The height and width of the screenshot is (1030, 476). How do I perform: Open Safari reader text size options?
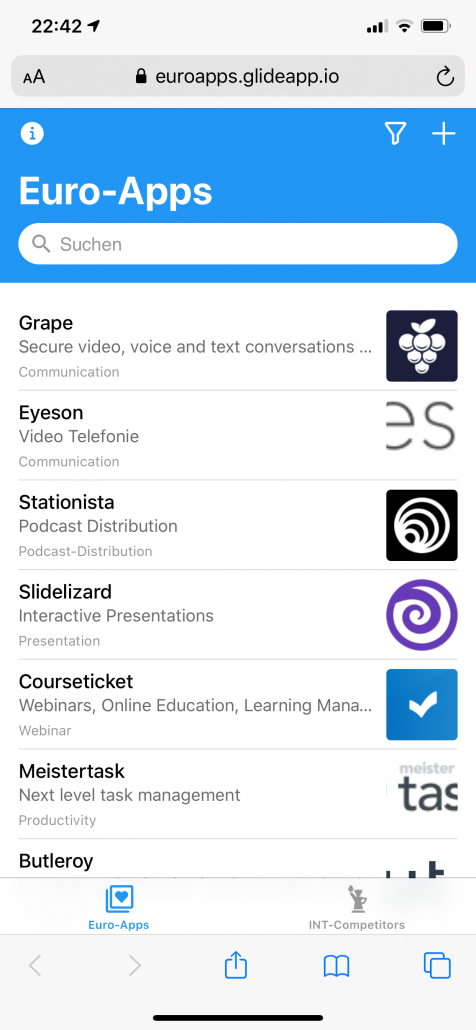point(34,78)
